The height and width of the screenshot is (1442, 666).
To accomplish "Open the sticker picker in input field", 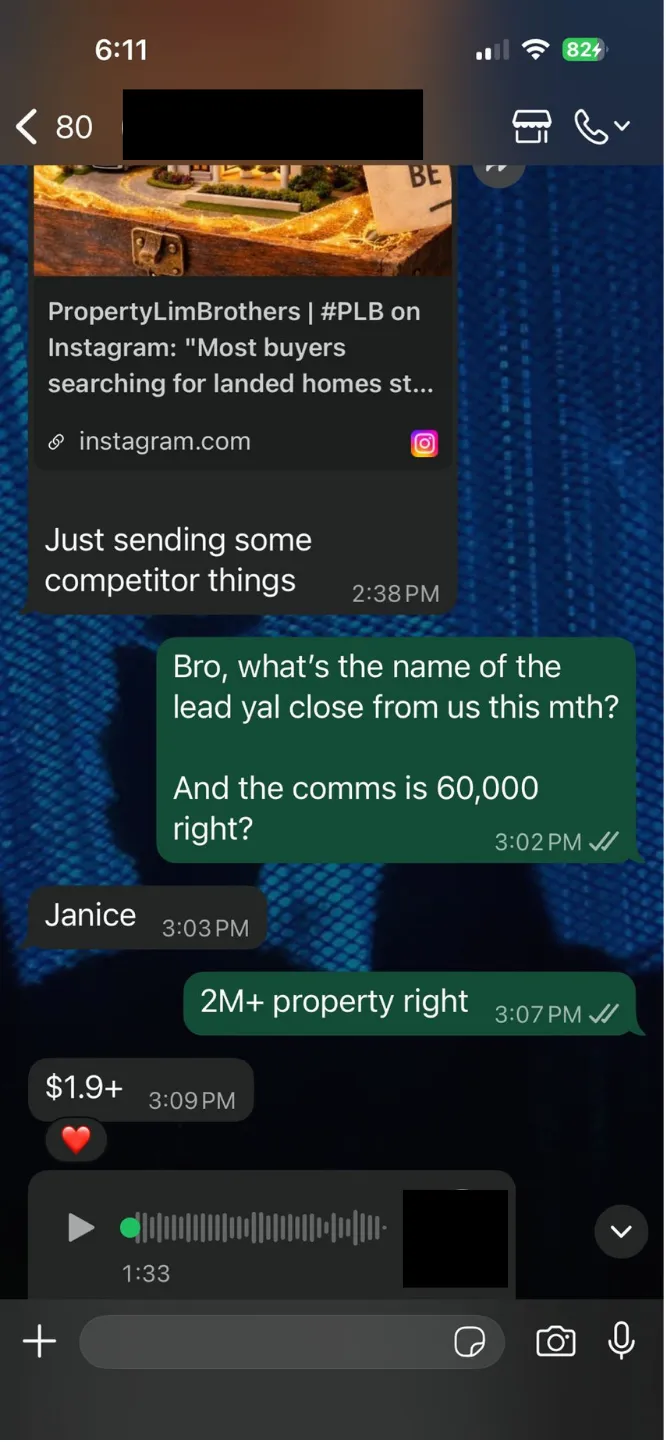I will 469,1342.
